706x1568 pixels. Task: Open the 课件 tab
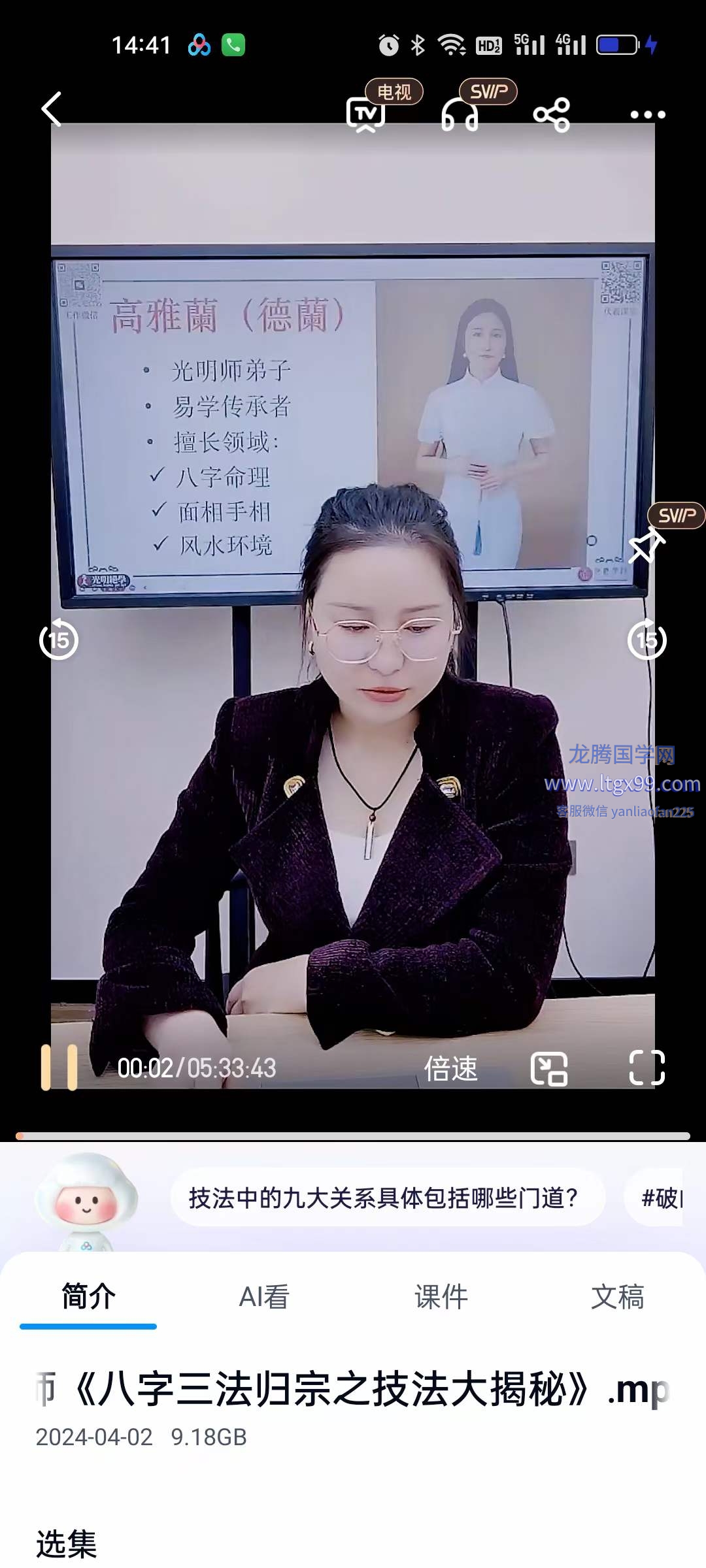(x=441, y=1297)
